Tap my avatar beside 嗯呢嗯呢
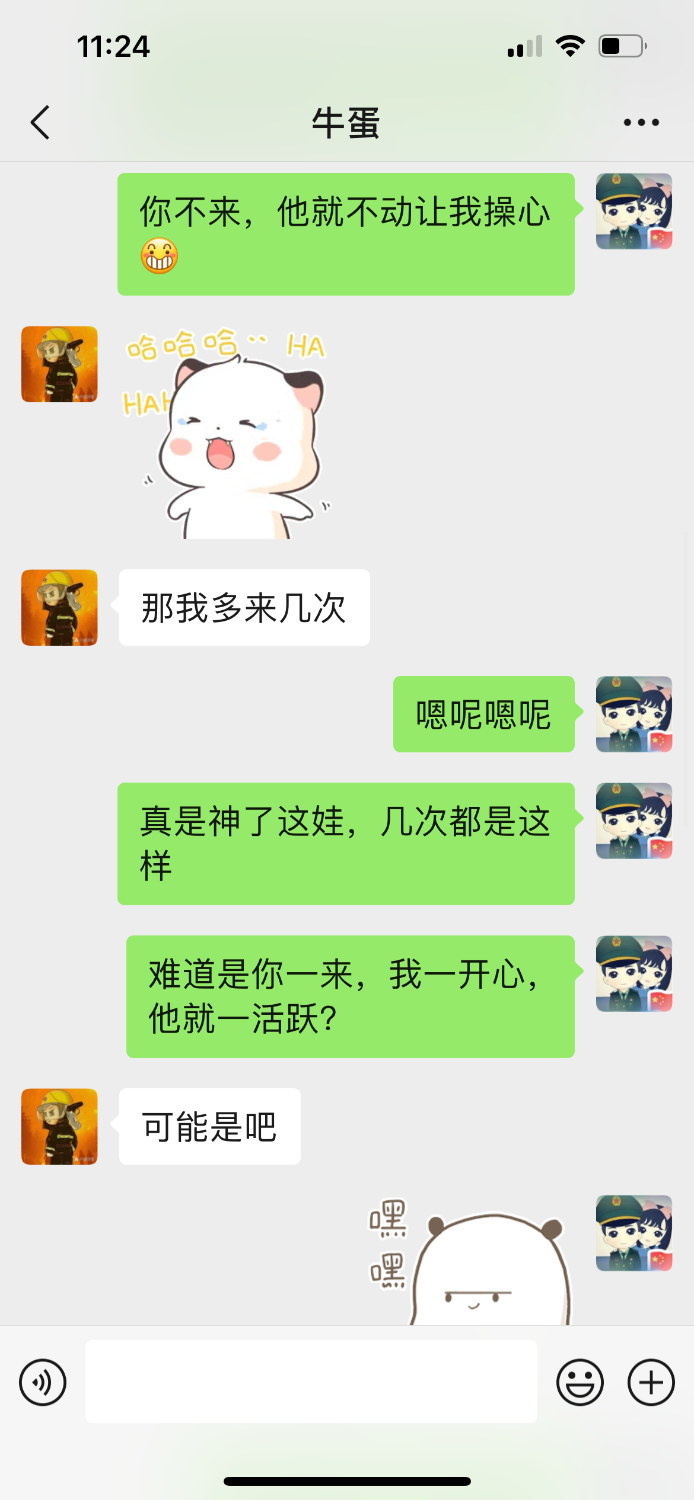Viewport: 694px width, 1500px height. 634,714
